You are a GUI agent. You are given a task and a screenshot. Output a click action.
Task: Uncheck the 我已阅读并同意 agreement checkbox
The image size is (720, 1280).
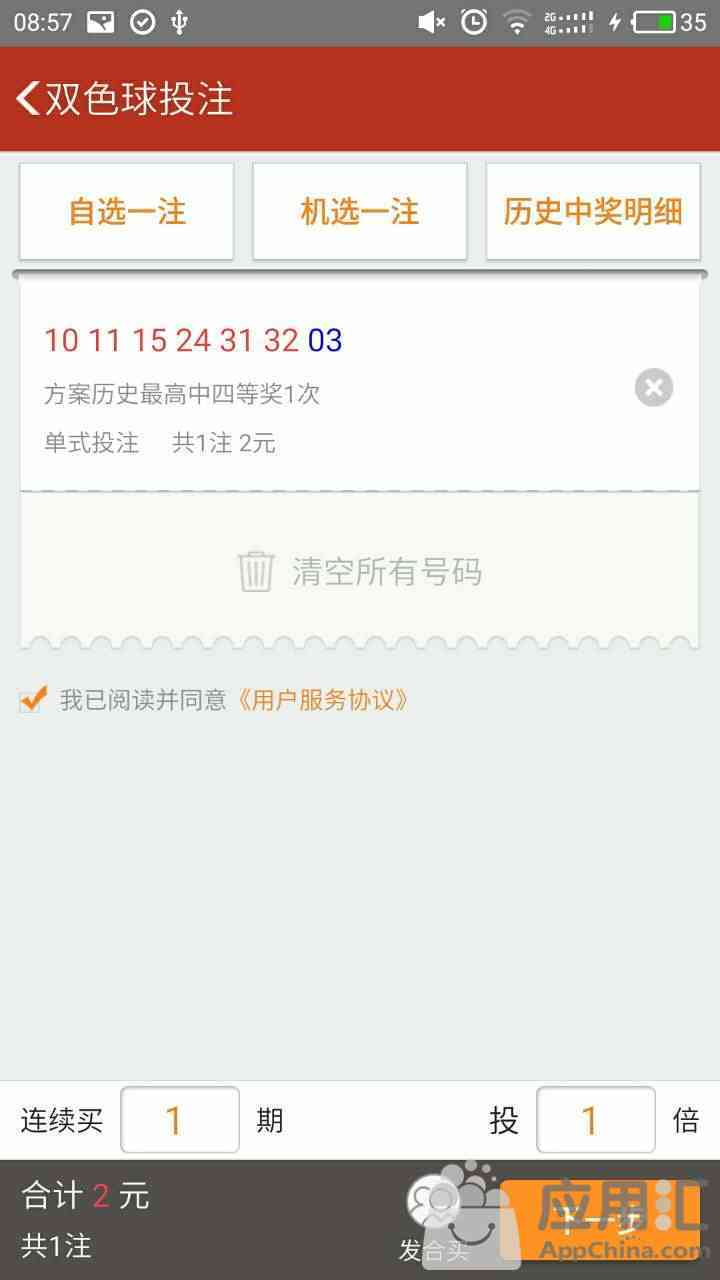tap(34, 699)
